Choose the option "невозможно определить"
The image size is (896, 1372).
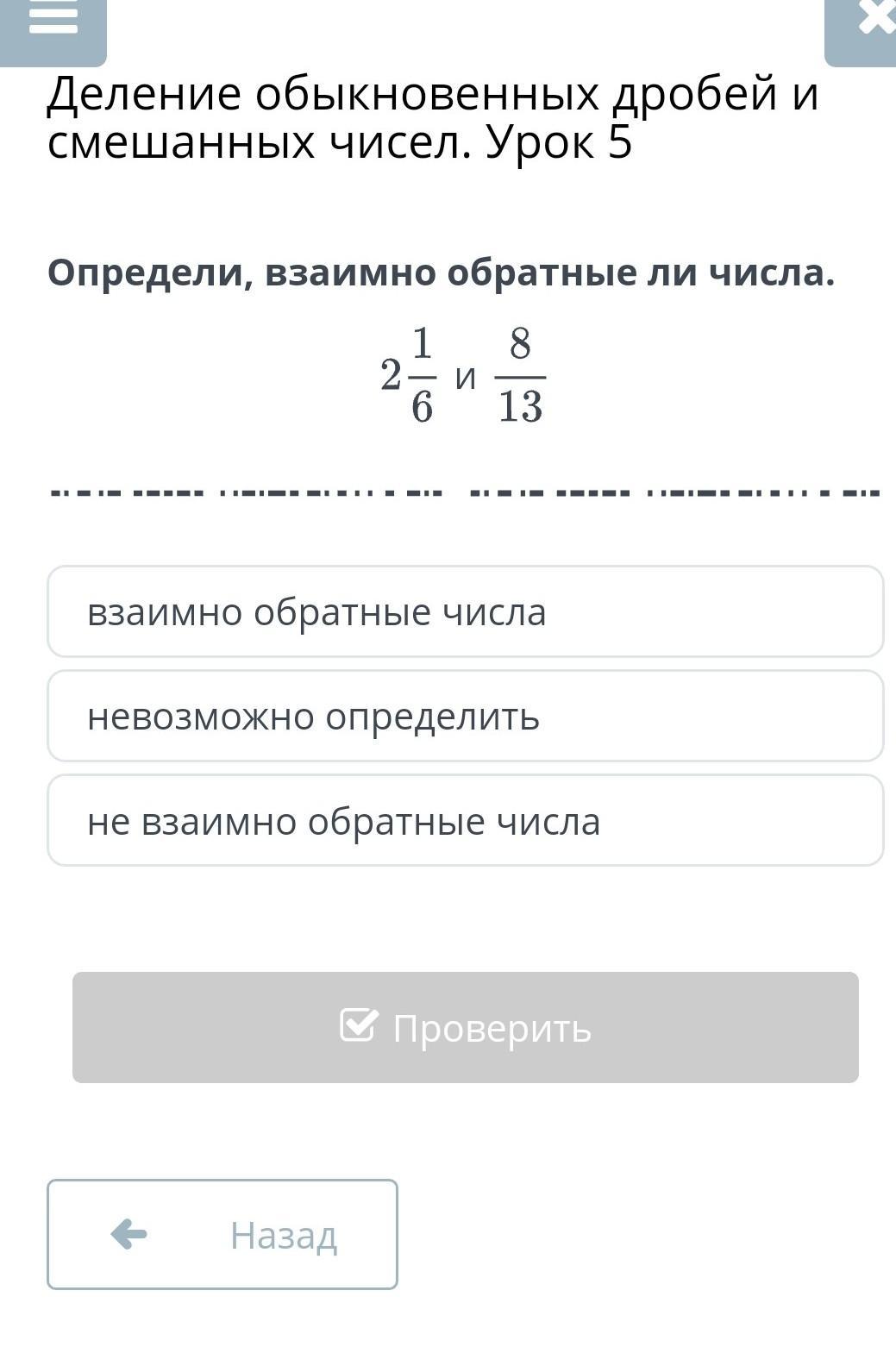pos(465,717)
